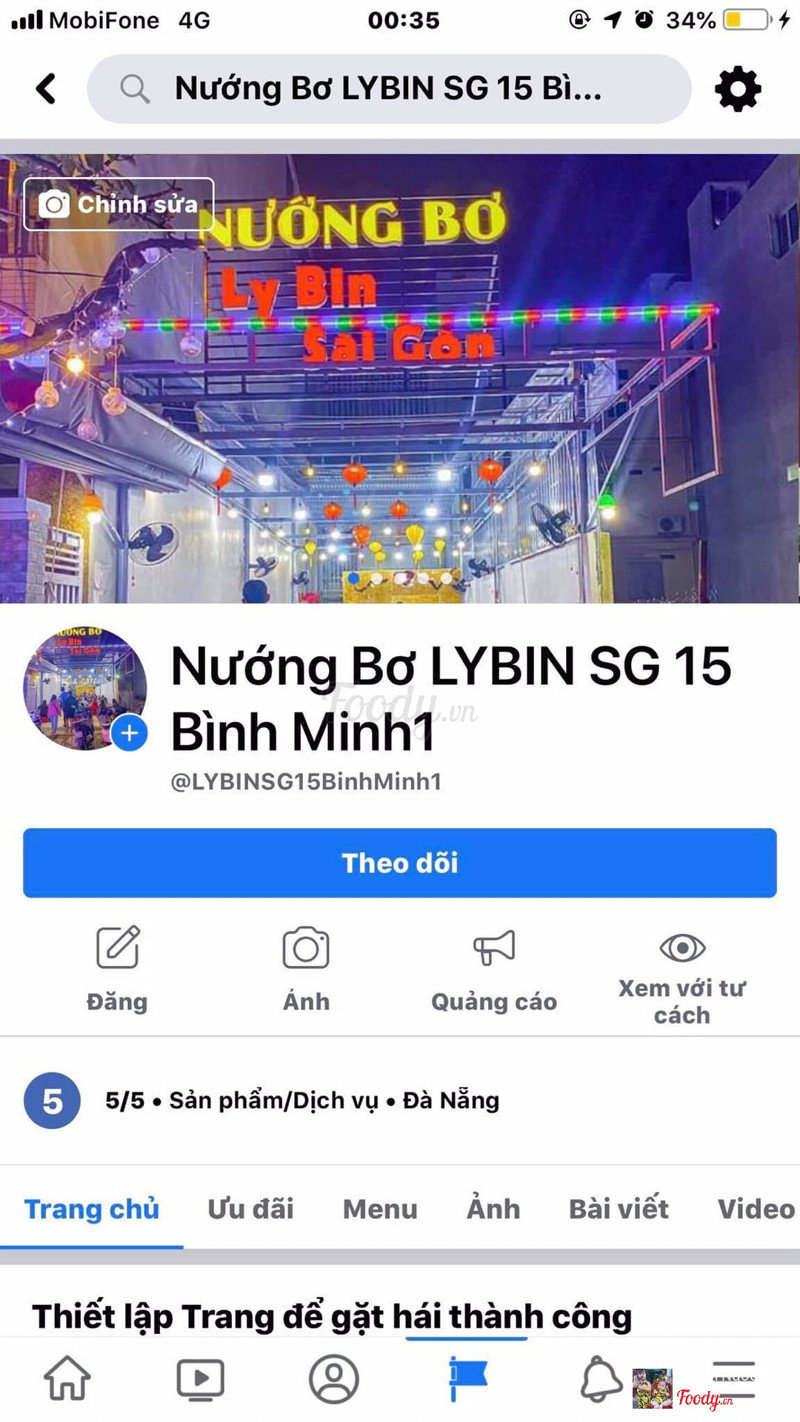Screen dimensions: 800x1422
Task: Go back using the arrow icon
Action: (46, 89)
